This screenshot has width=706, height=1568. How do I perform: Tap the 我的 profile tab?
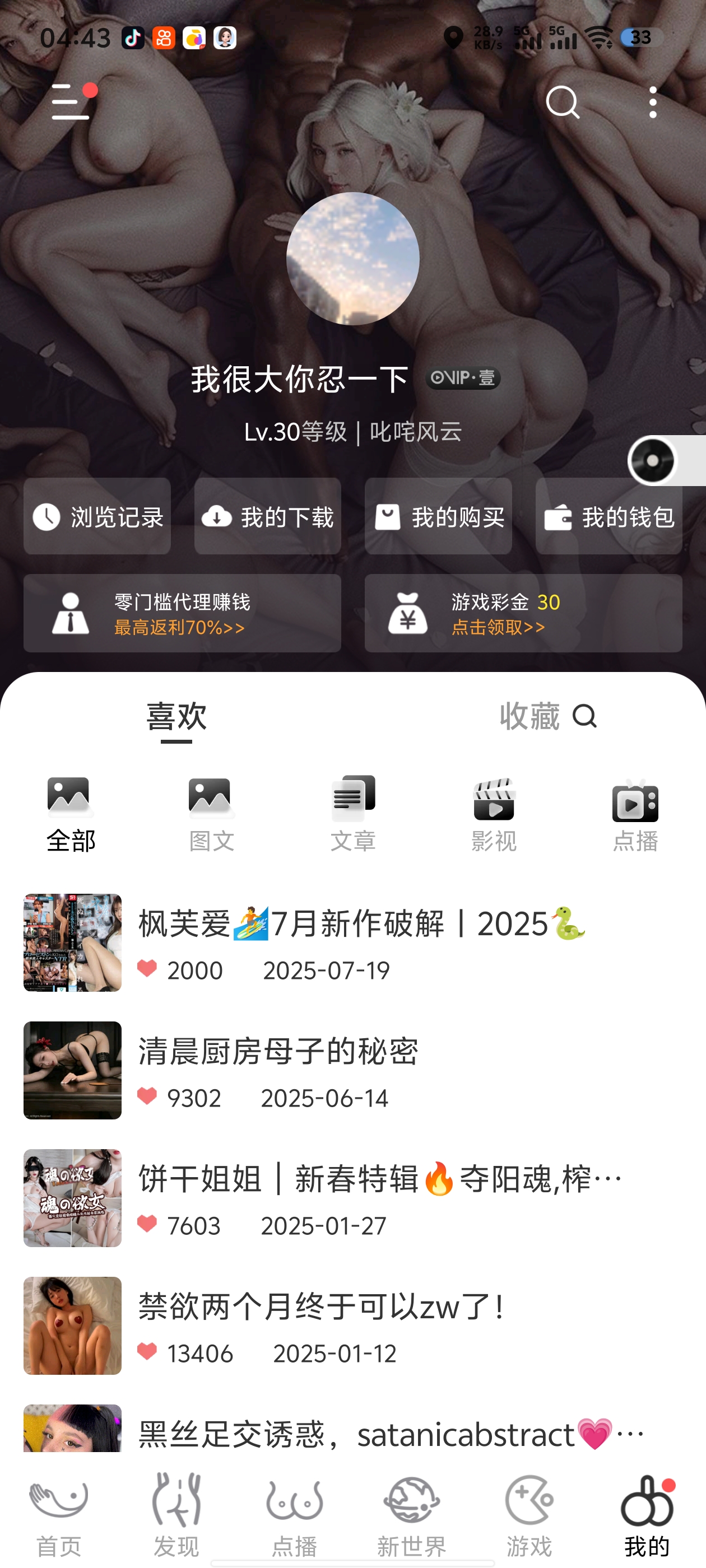pos(646,1516)
